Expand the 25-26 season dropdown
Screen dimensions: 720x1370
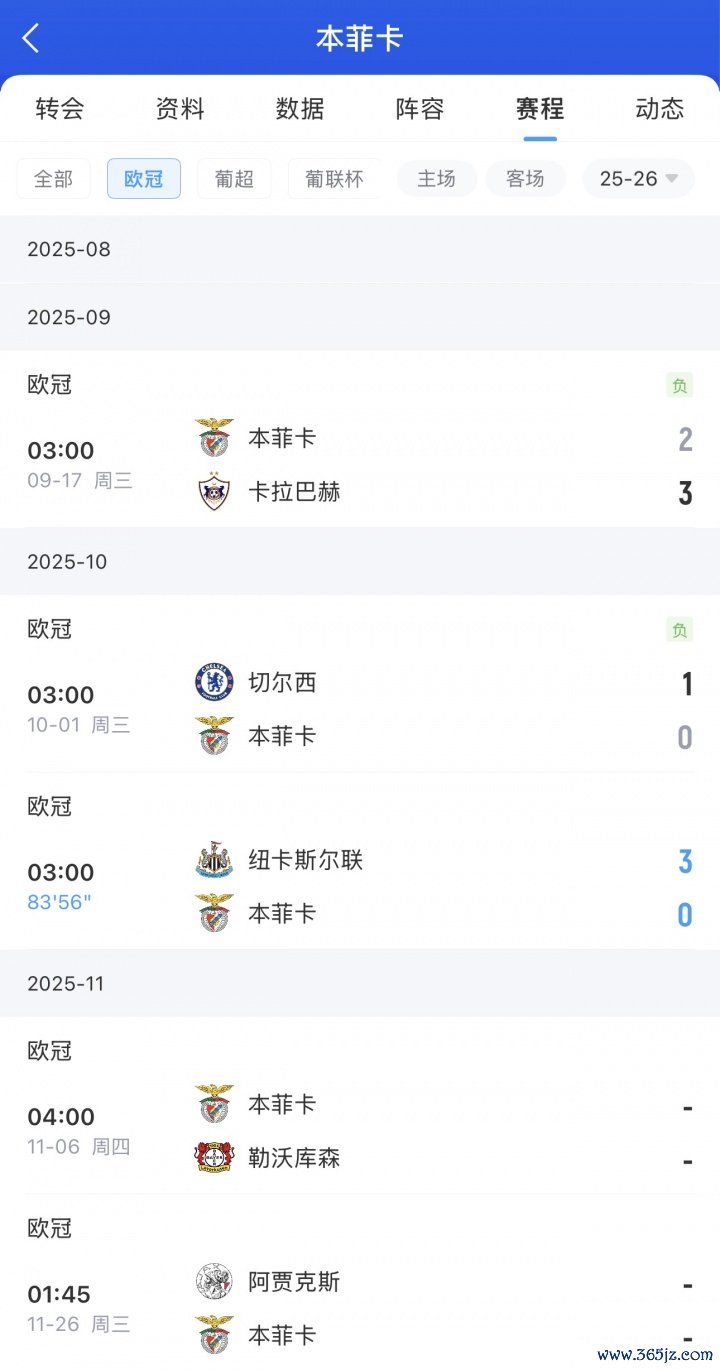[x=639, y=179]
